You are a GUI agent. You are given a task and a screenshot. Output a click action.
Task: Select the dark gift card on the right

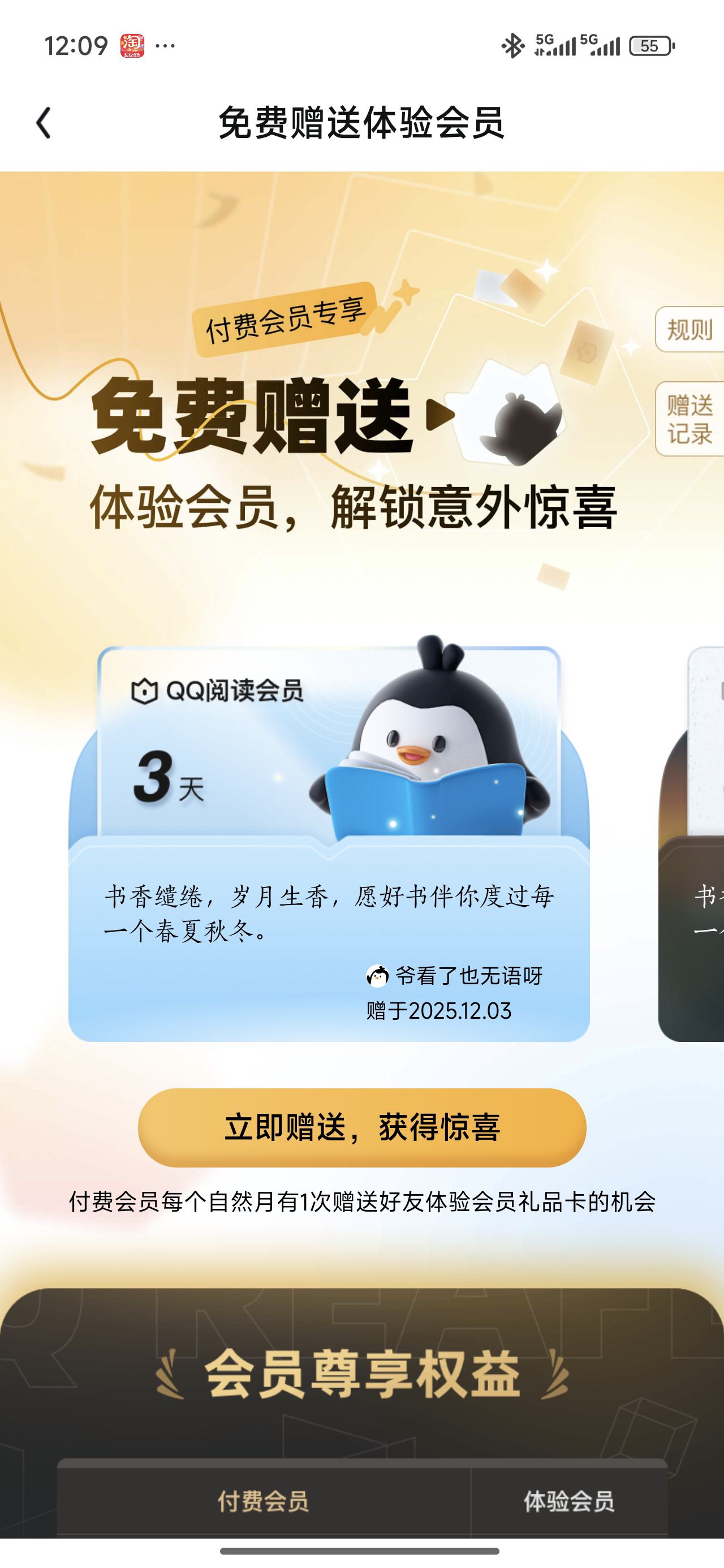(692, 843)
